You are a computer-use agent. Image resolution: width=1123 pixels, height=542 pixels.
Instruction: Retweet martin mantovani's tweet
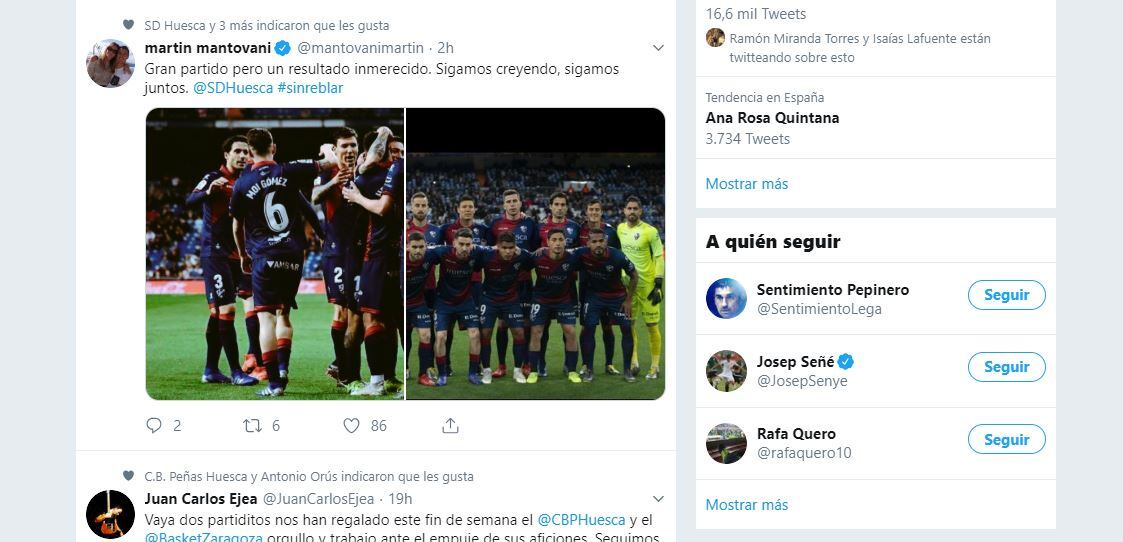point(253,425)
